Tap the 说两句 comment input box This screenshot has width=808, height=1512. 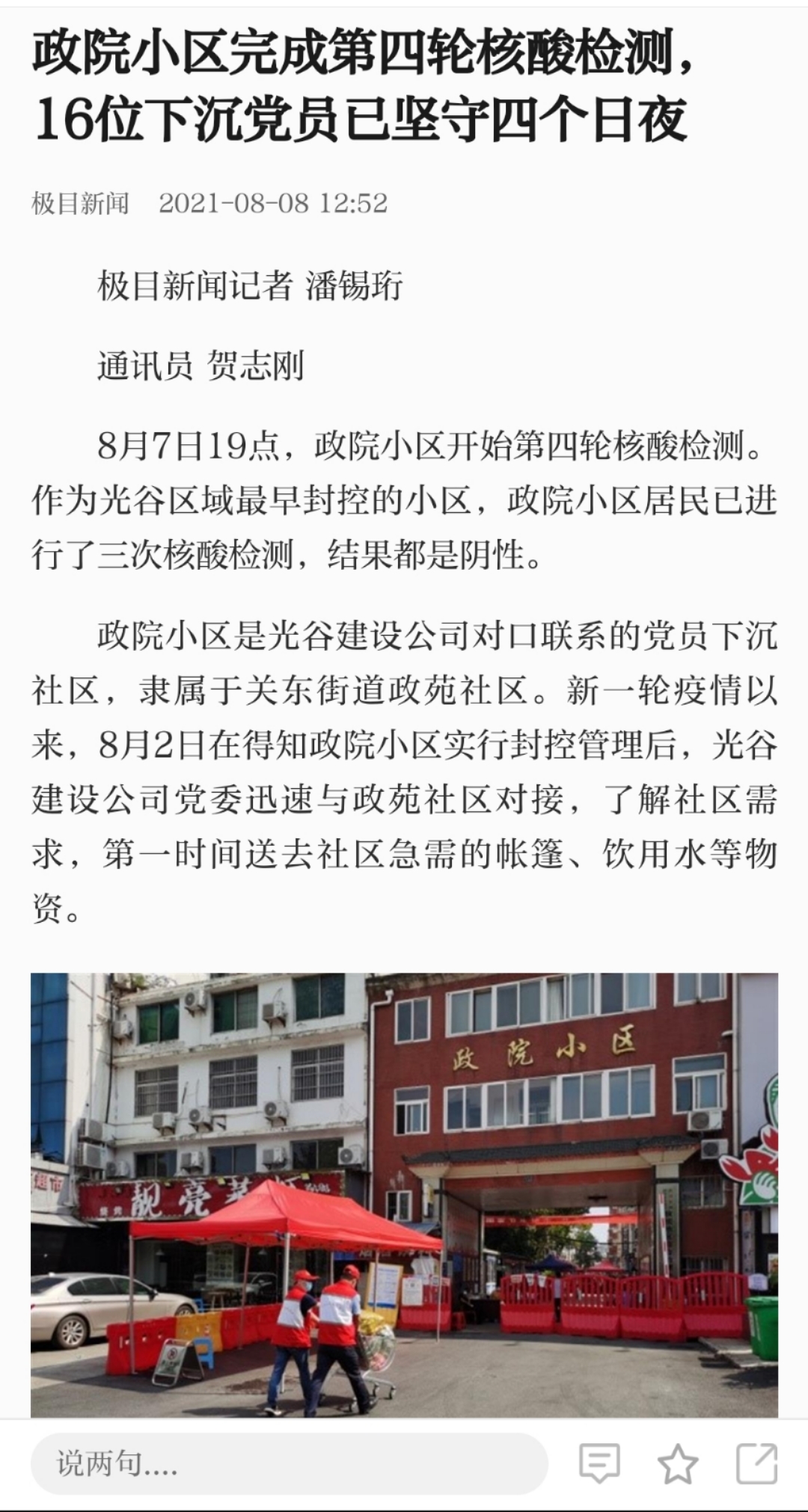pos(288,1464)
